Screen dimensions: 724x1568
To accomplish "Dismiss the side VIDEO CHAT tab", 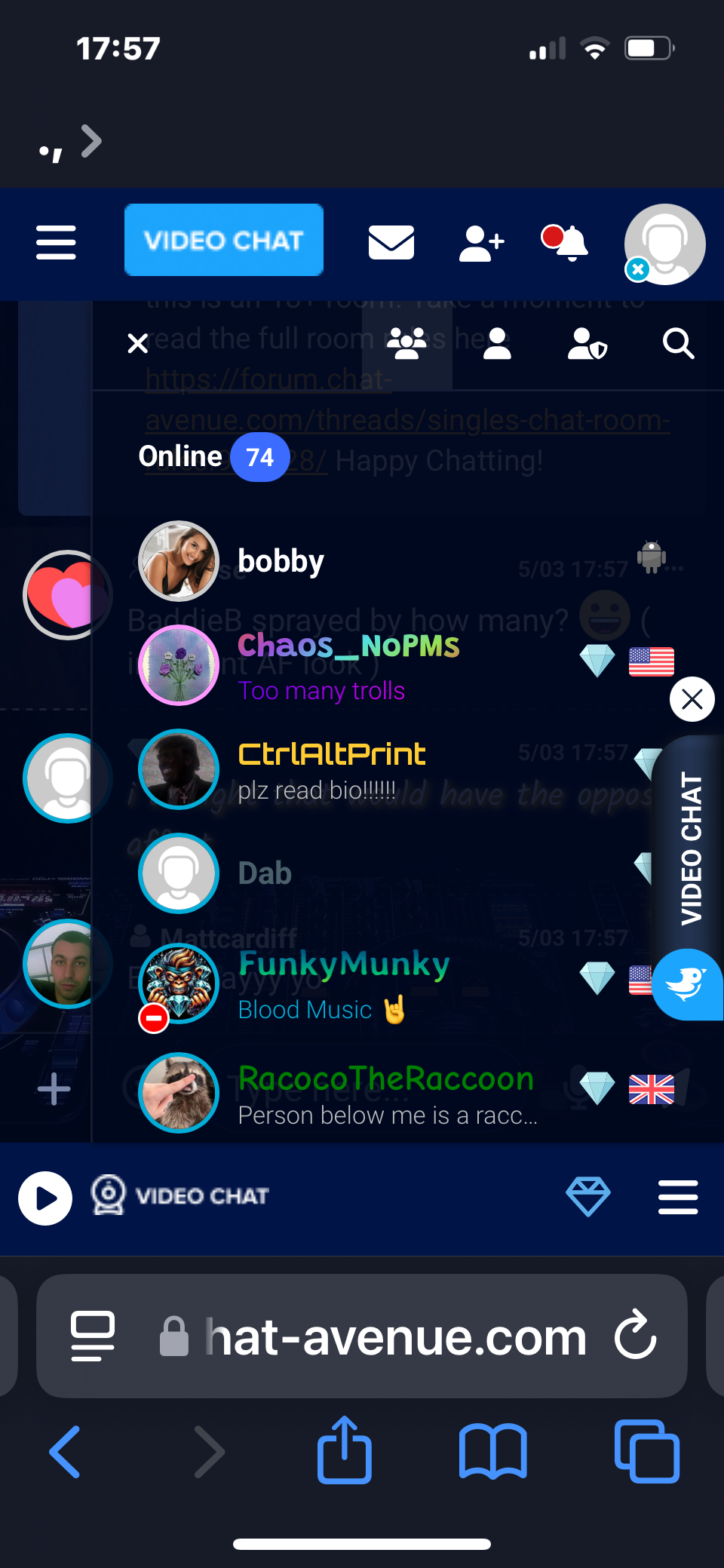I will tap(692, 699).
